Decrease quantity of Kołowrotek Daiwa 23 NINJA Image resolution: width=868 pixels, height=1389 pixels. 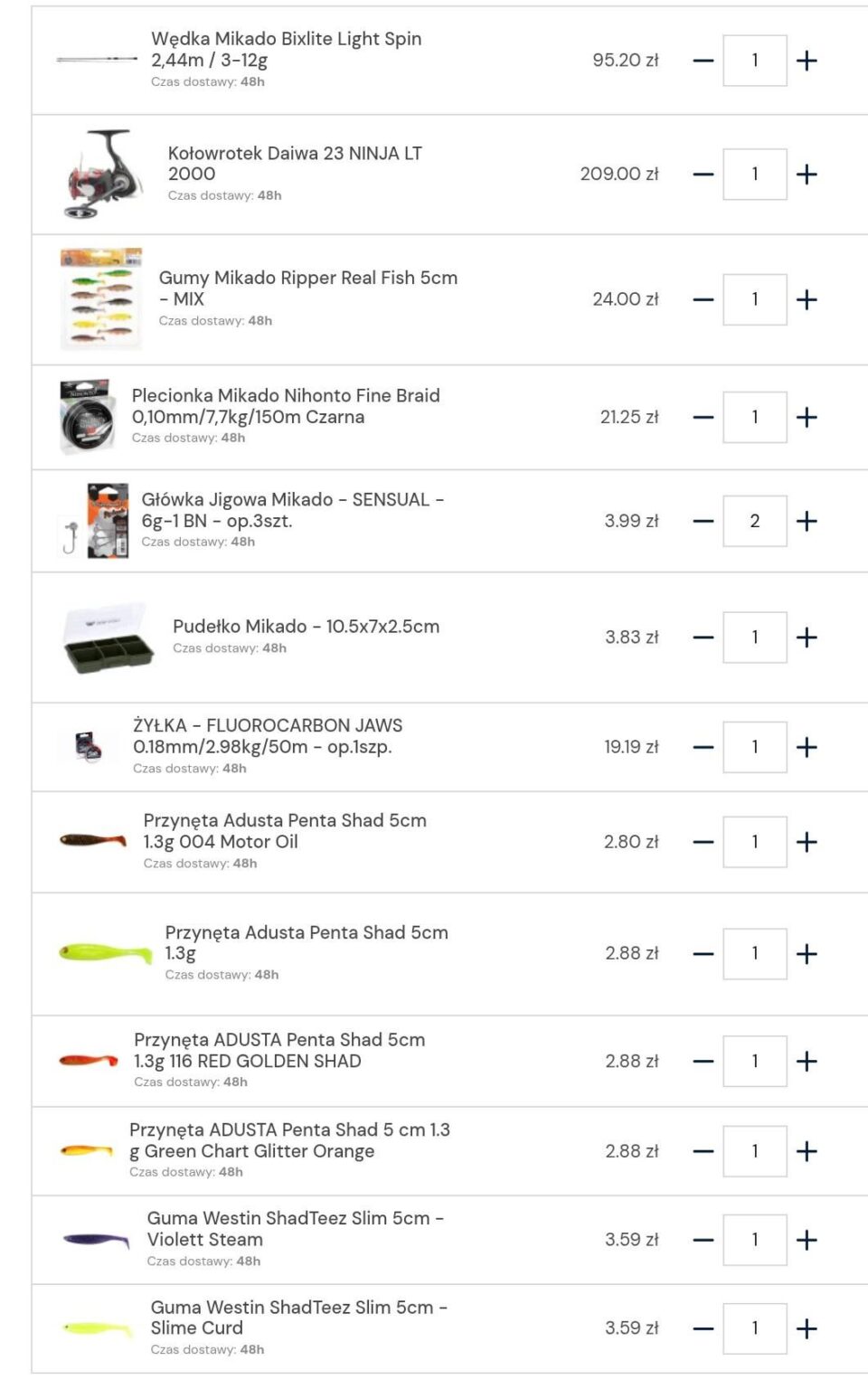click(703, 175)
